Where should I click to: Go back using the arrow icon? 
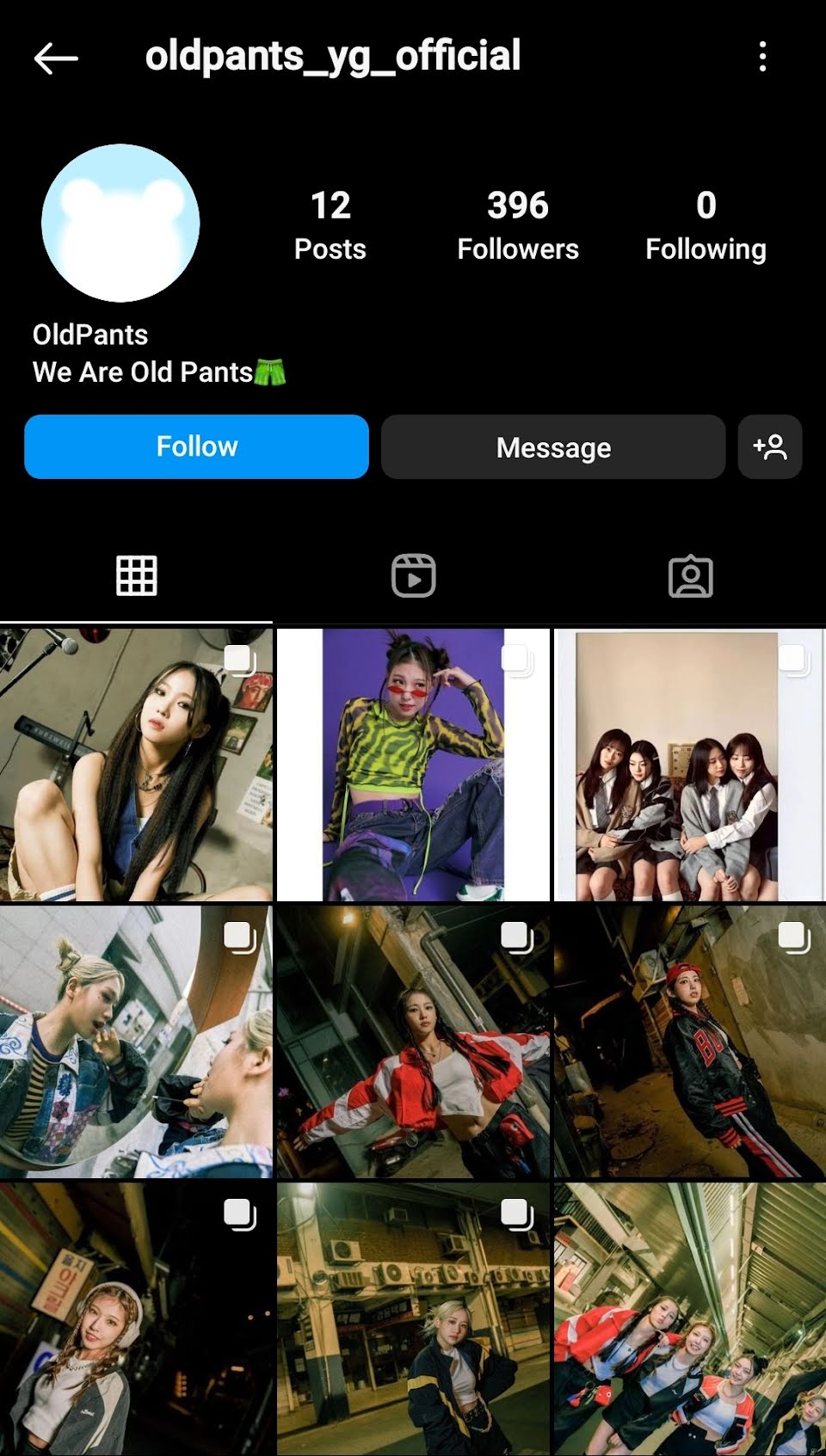56,58
